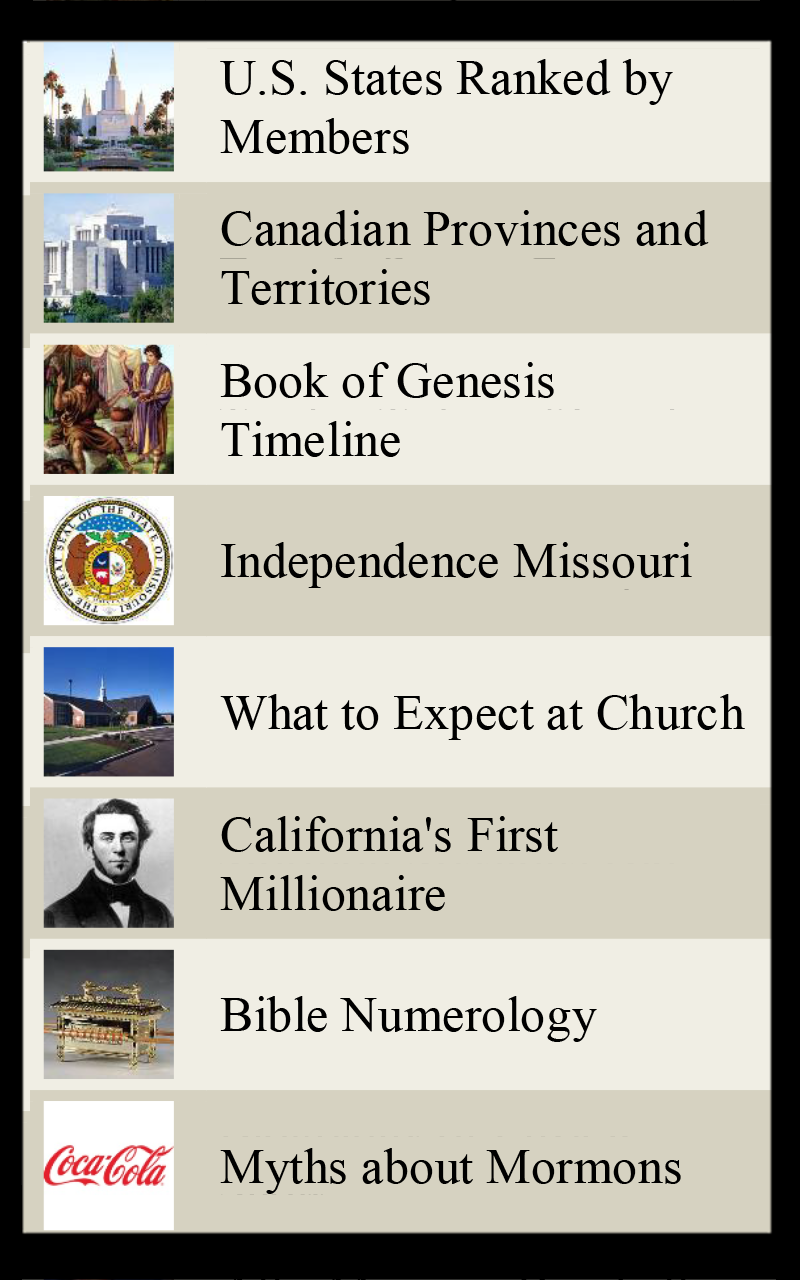
Task: Click the Canadian temple building thumbnail
Action: [108, 257]
